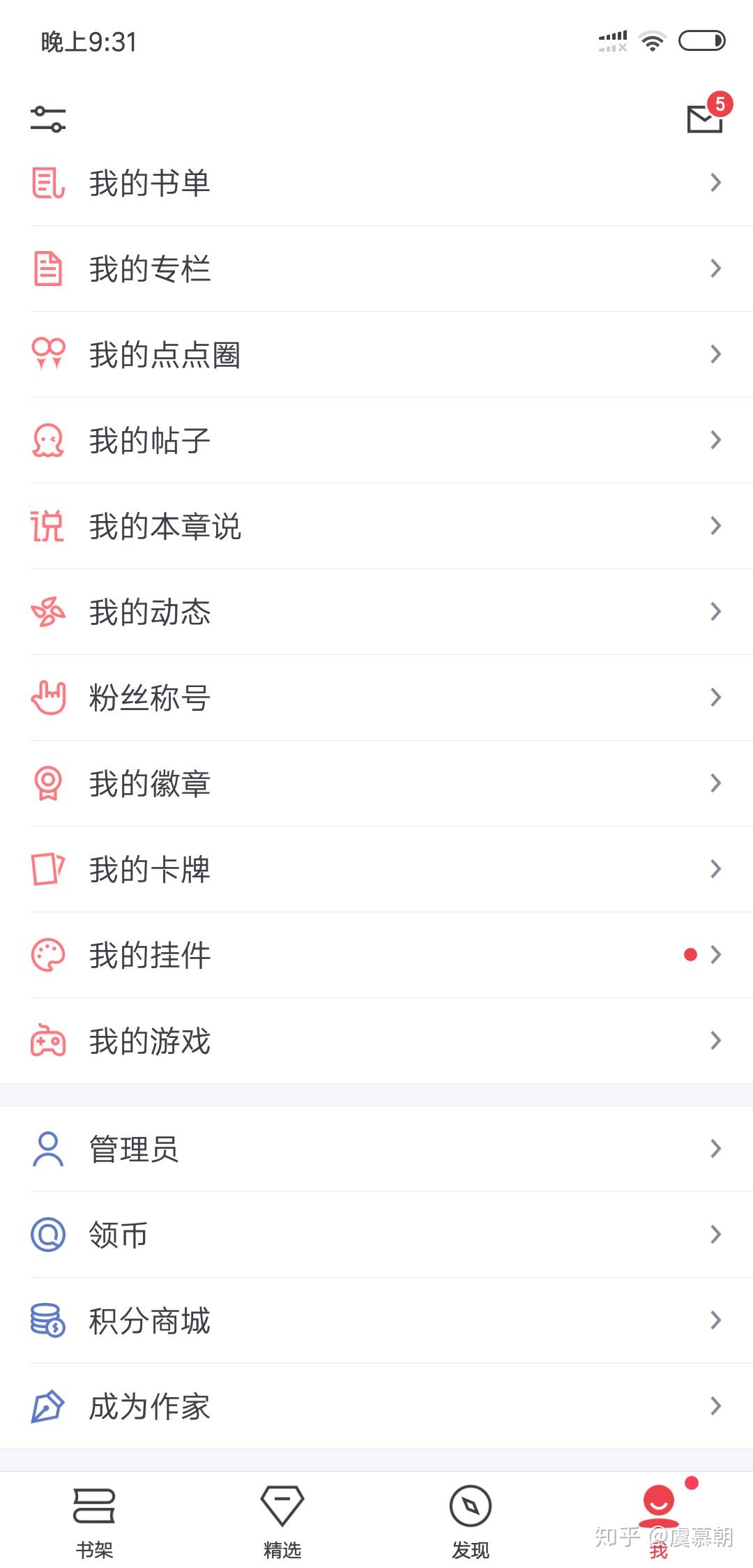The height and width of the screenshot is (1568, 753).
Task: Open 我的本章说
Action: click(x=376, y=527)
